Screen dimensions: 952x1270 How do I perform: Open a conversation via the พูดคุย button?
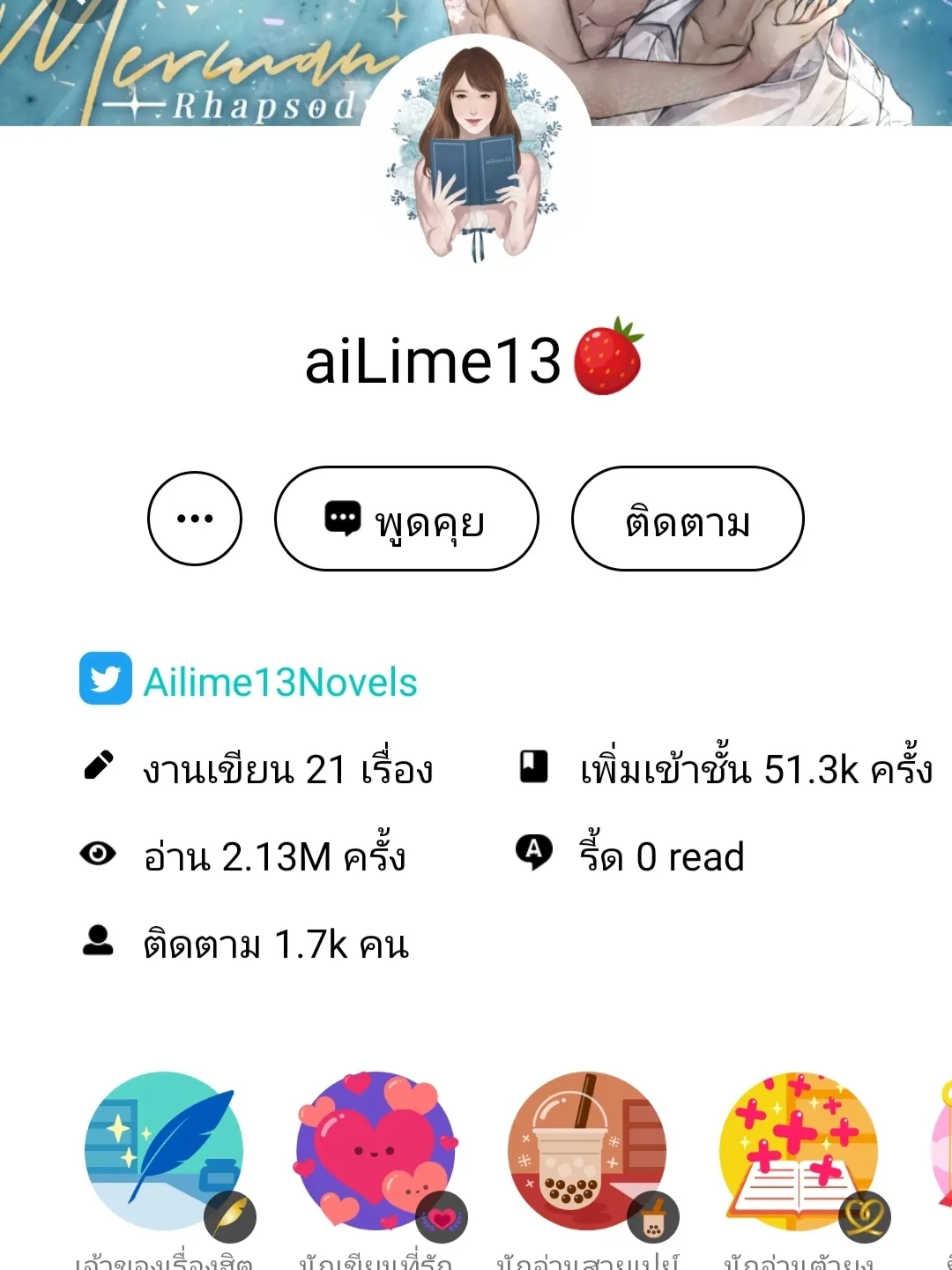click(x=407, y=519)
